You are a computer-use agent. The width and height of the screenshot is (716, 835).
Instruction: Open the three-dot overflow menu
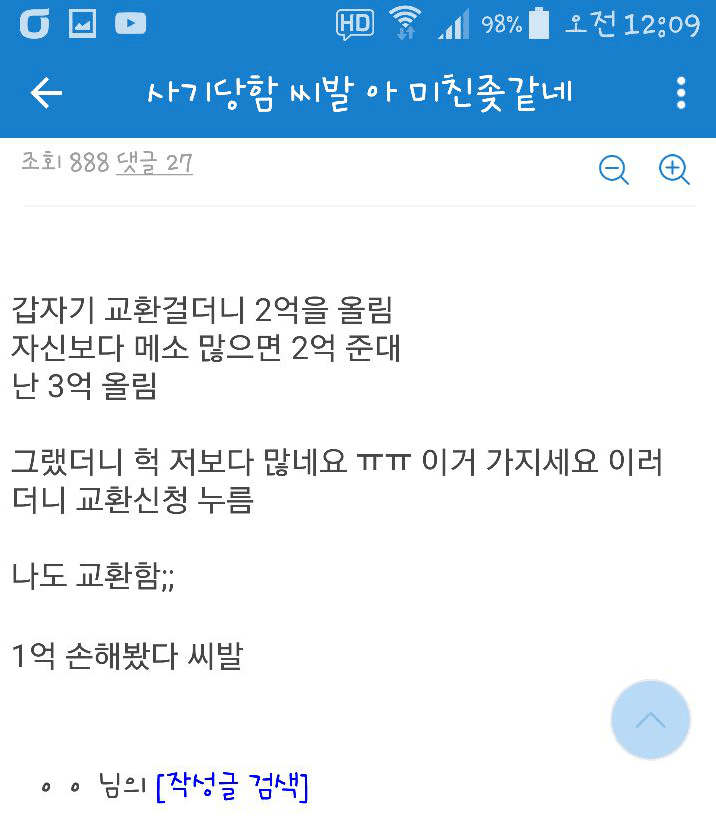point(681,93)
